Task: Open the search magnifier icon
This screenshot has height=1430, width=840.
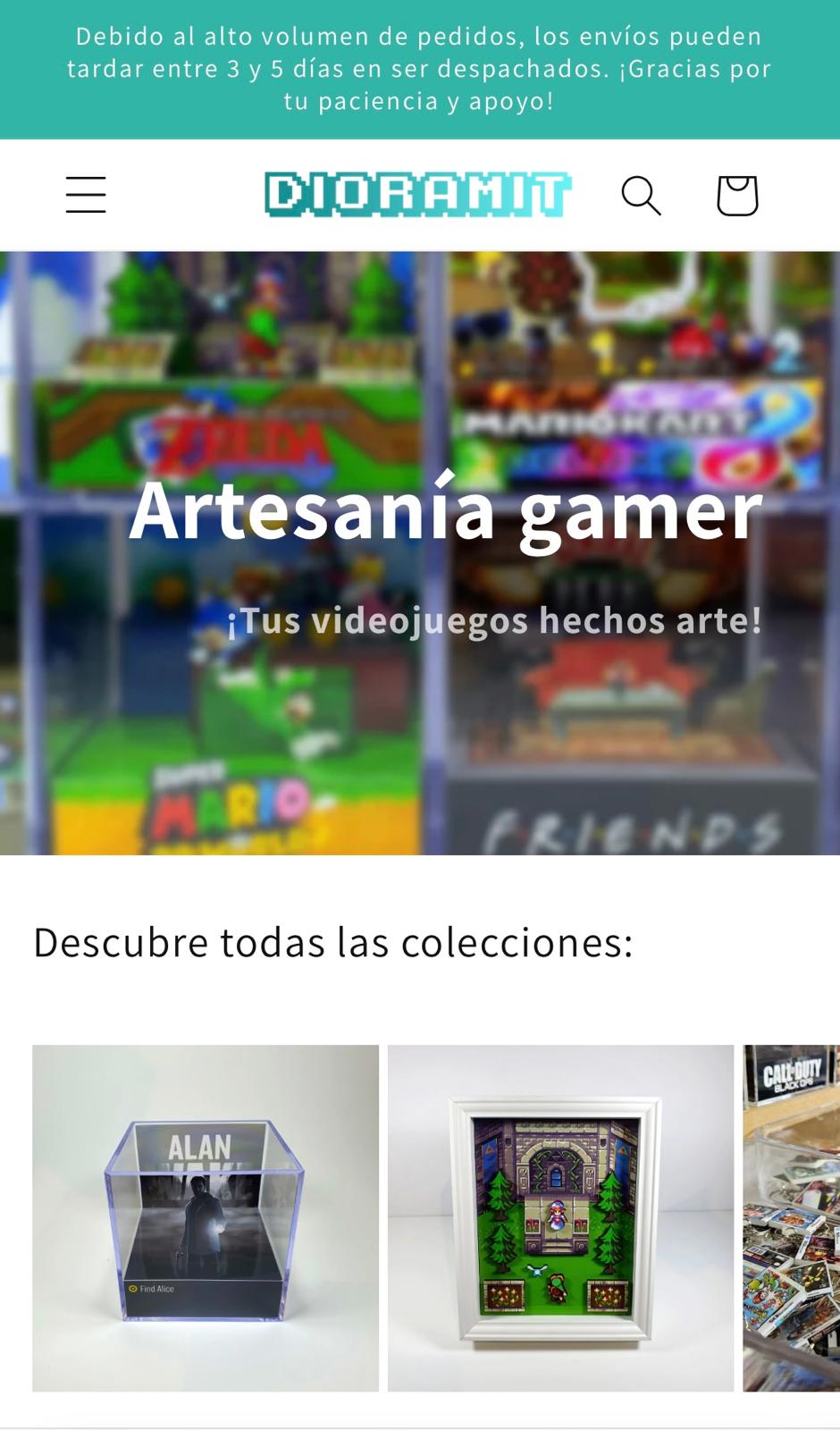Action: (x=642, y=195)
